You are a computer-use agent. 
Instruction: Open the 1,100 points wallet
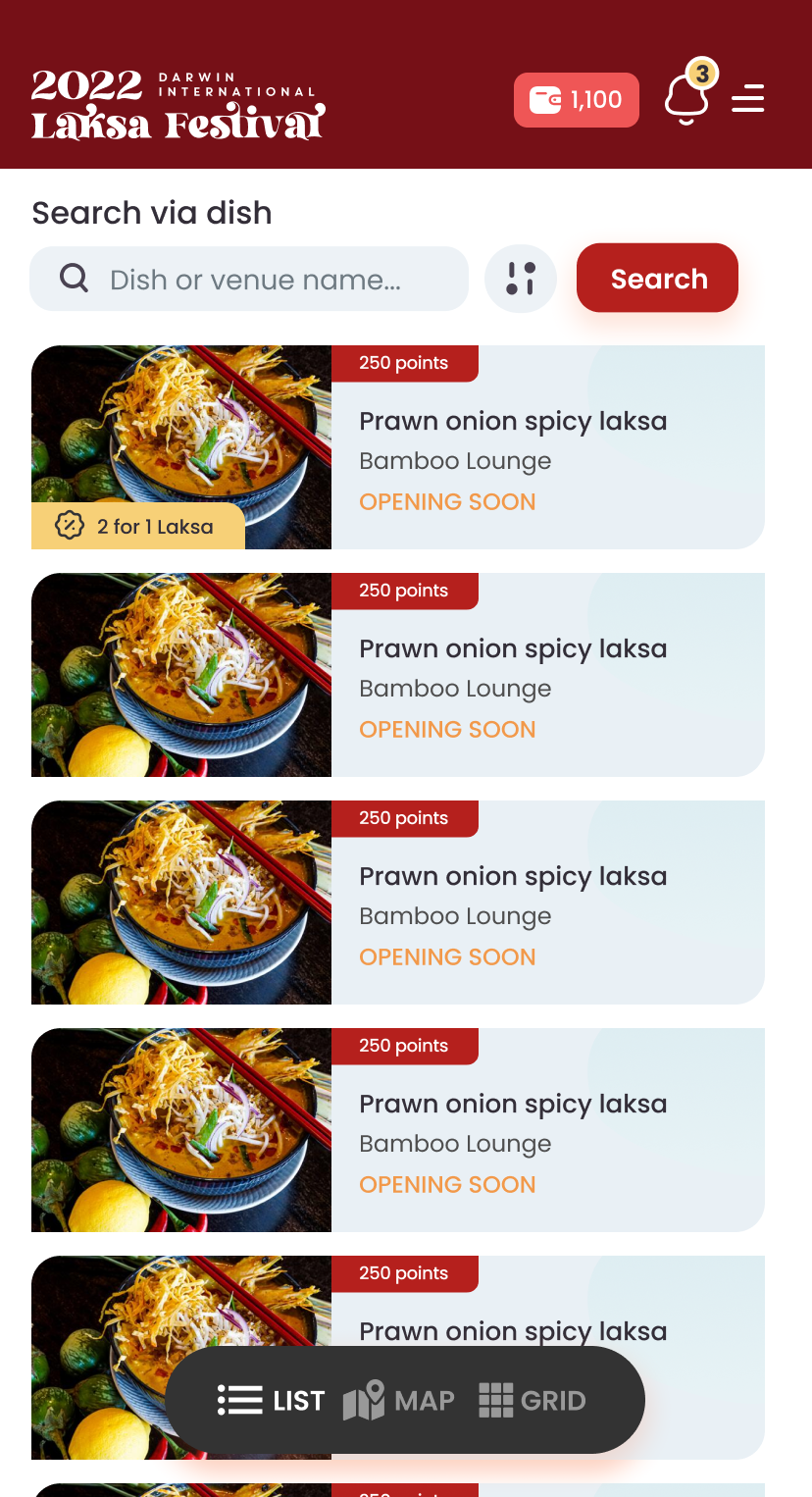point(577,100)
